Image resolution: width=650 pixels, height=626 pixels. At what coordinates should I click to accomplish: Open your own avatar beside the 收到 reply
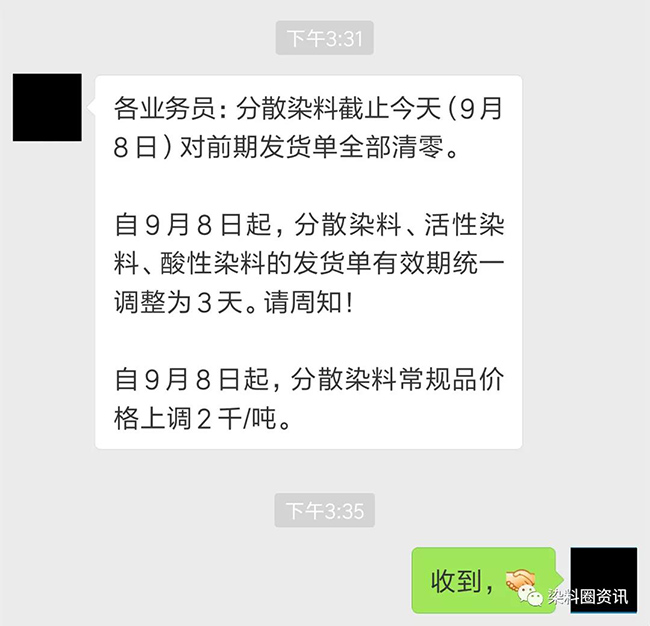[x=603, y=580]
